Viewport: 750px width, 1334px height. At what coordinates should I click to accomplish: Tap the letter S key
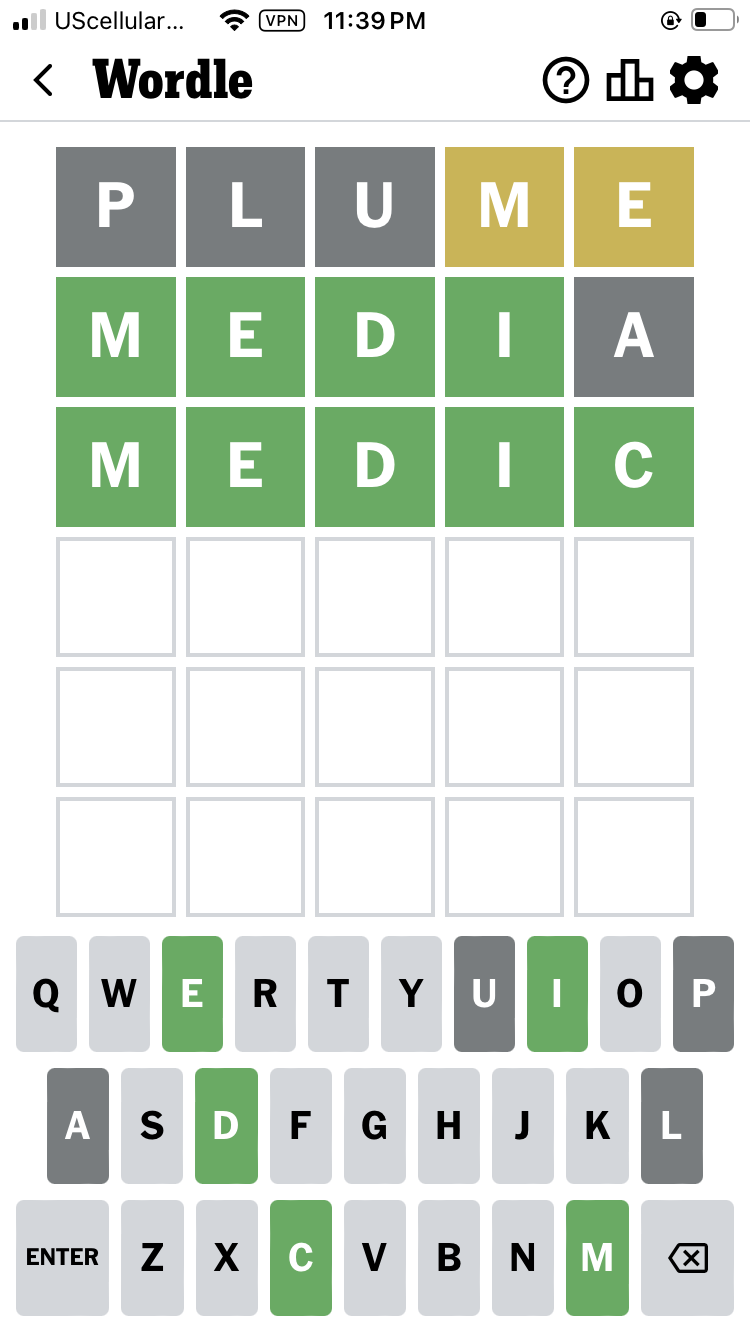point(152,1126)
